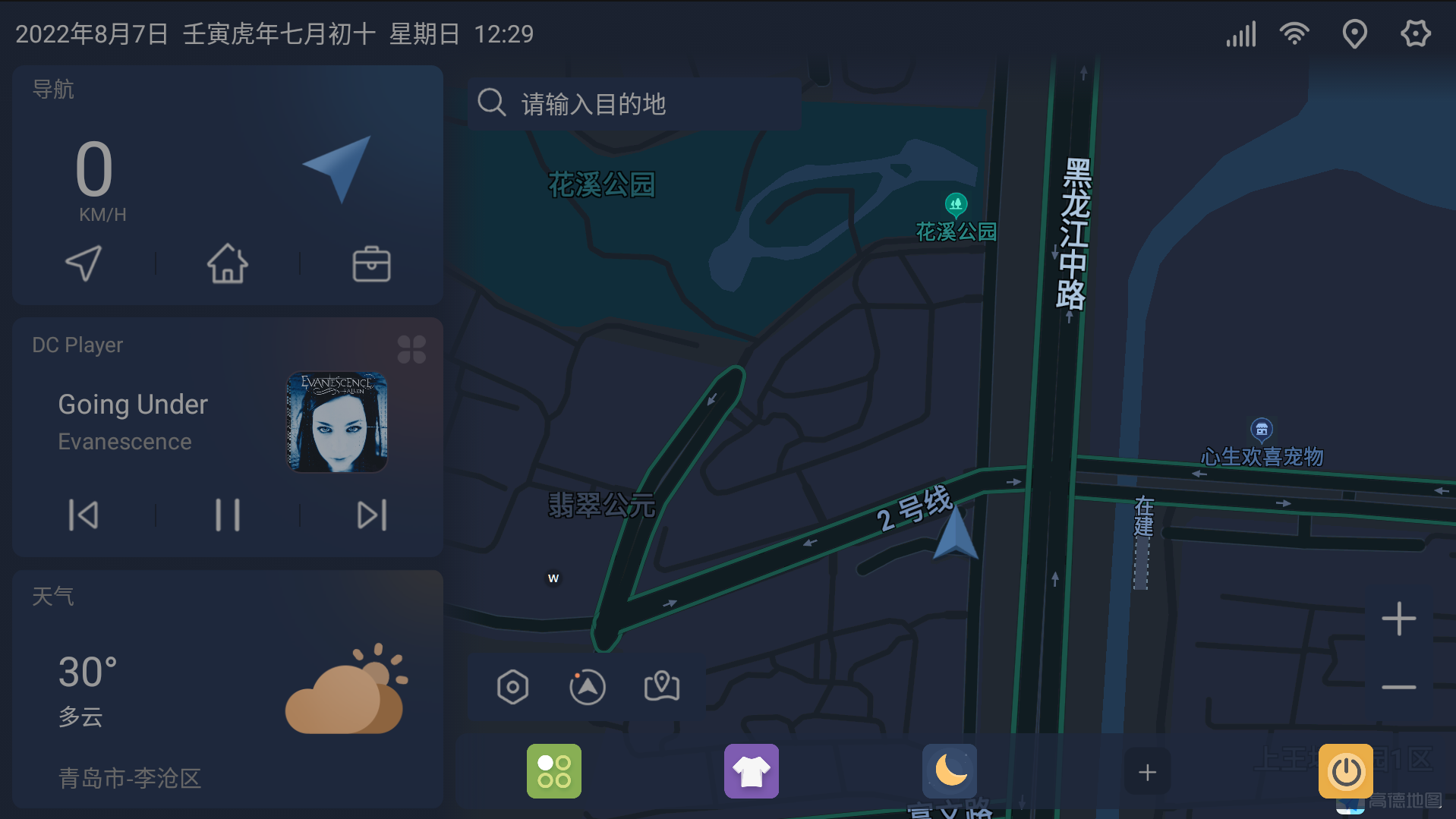The image size is (1456, 819).
Task: Open the green app grid icon
Action: click(554, 771)
